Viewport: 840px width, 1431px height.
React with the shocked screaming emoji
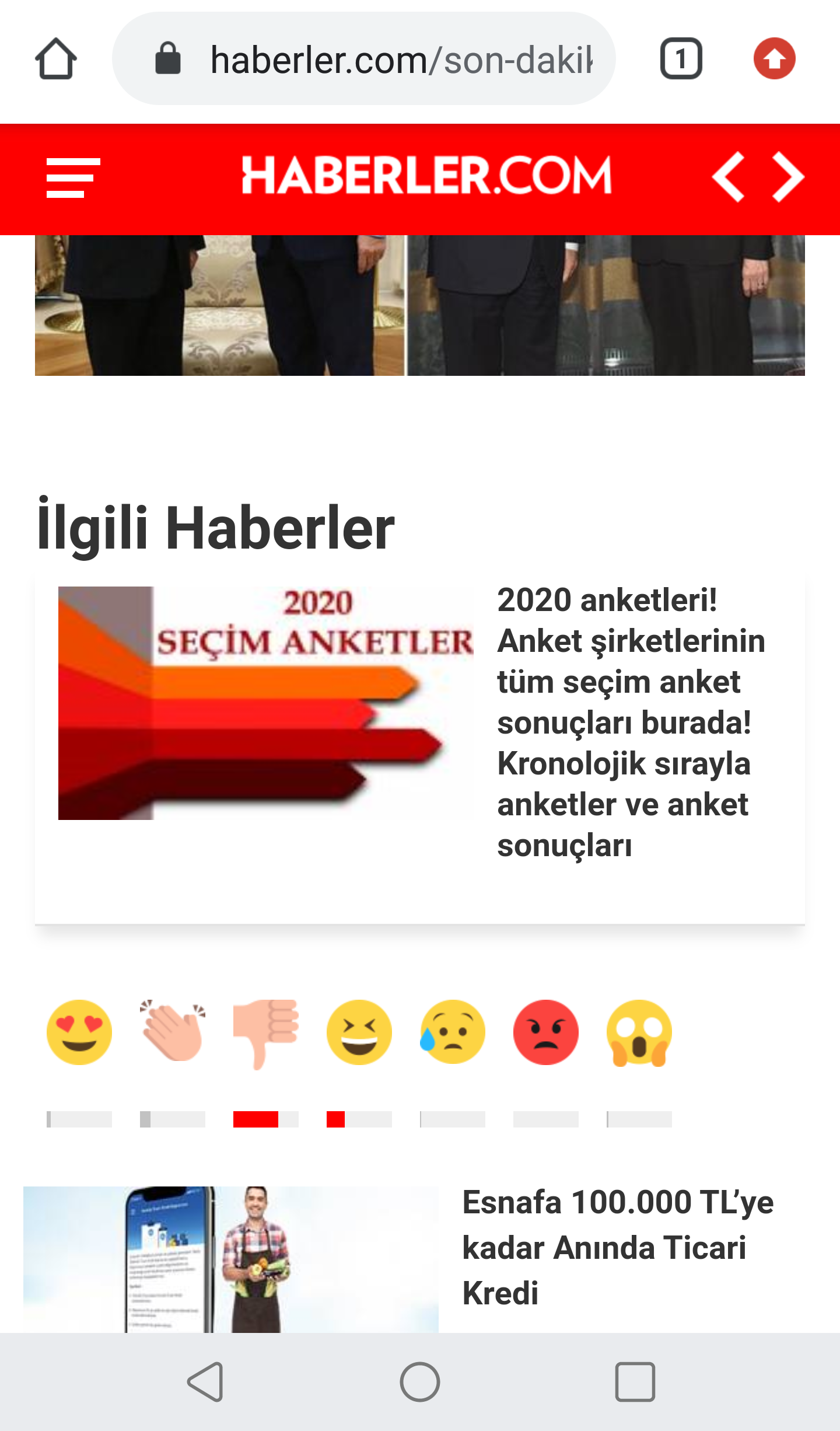(639, 1032)
